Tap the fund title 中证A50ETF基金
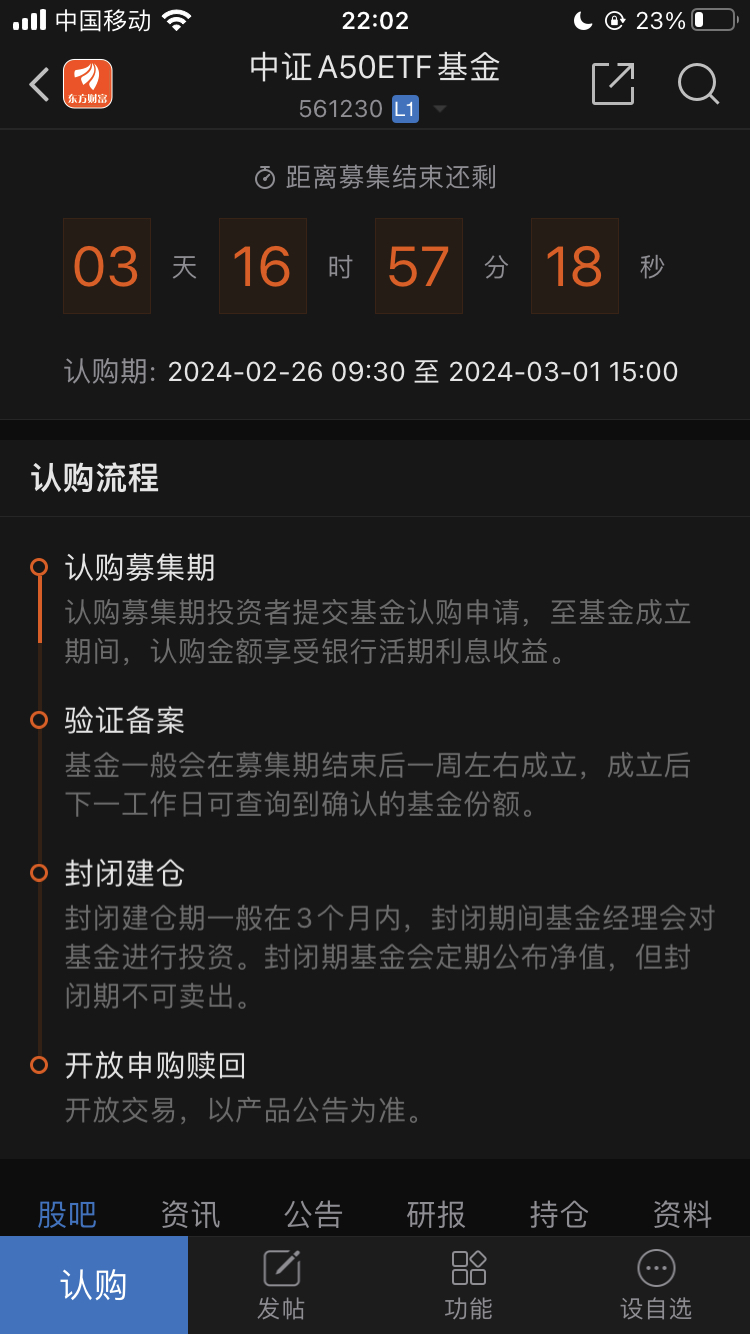This screenshot has width=750, height=1334. 375,68
